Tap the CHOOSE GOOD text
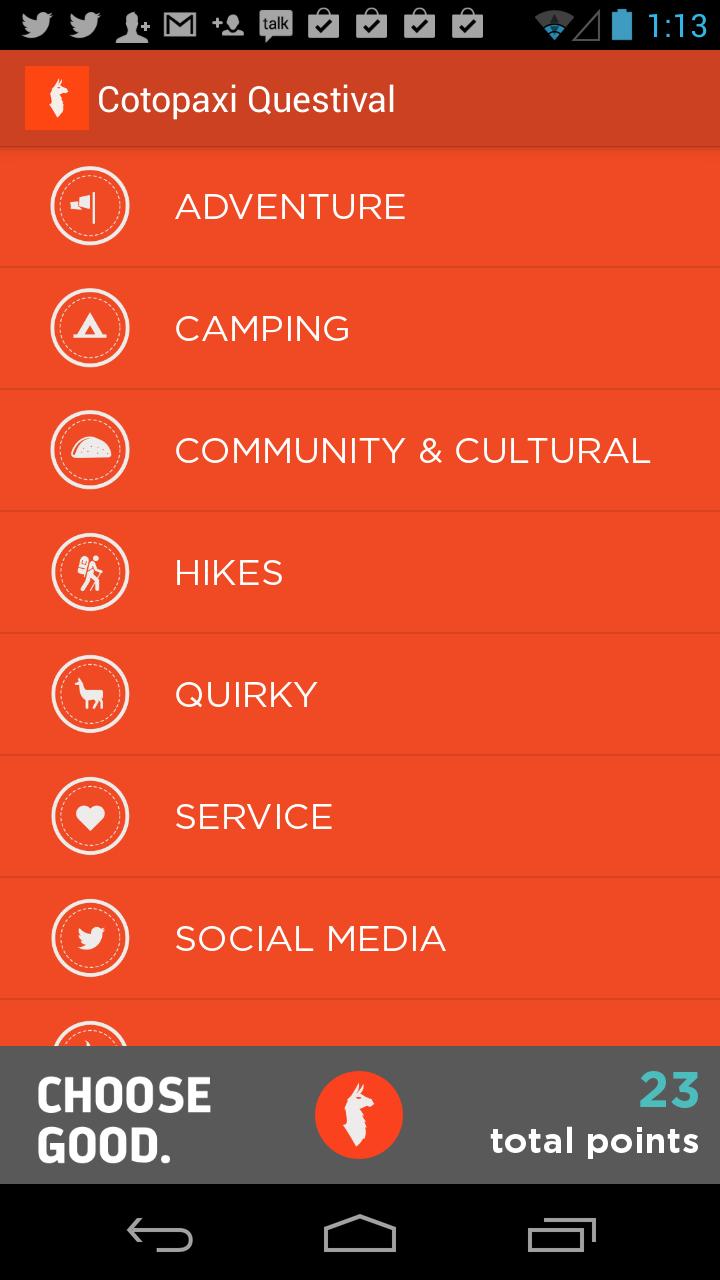 (123, 1113)
